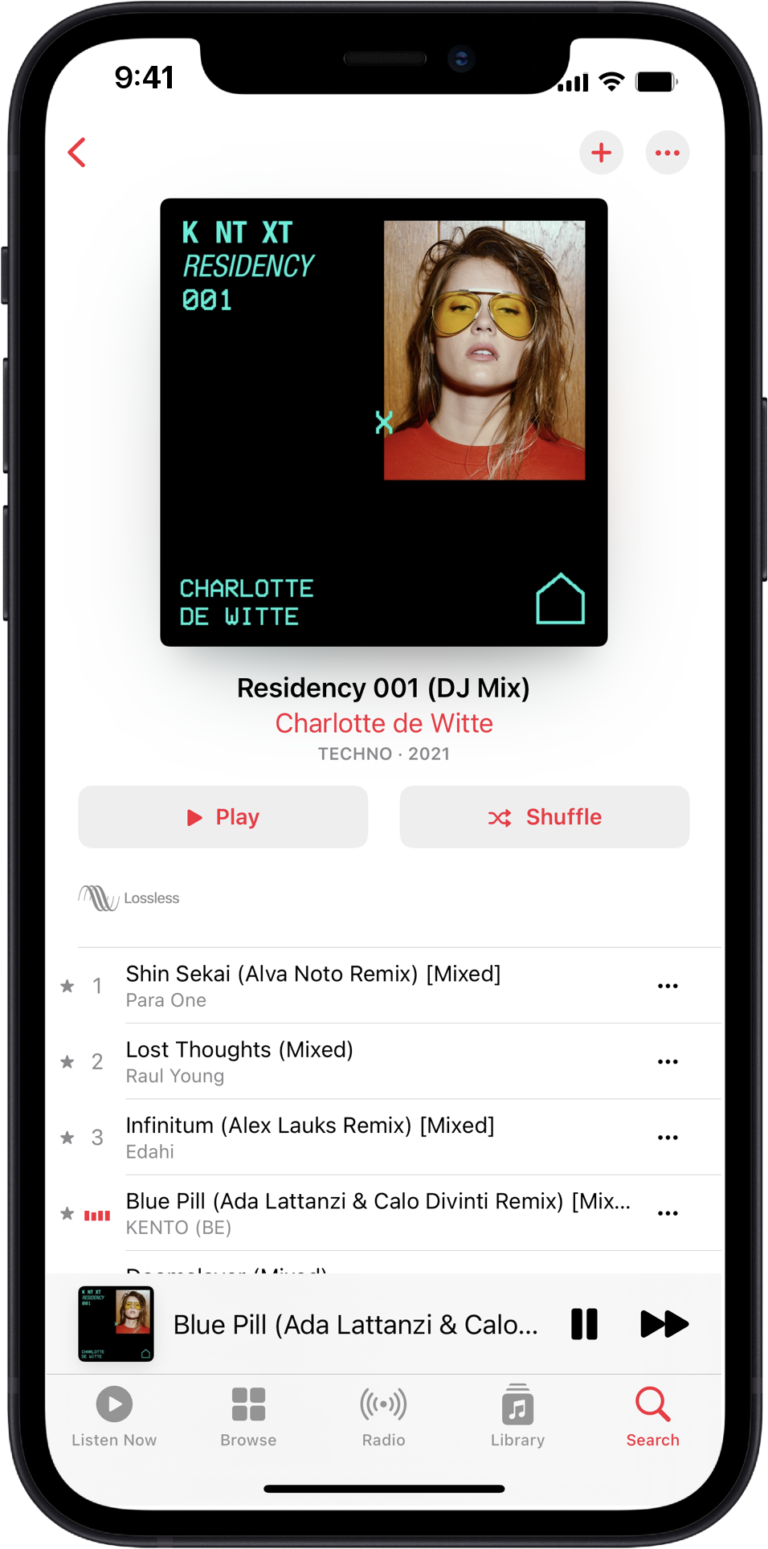
Task: Switch to the Library tab
Action: click(x=517, y=1416)
